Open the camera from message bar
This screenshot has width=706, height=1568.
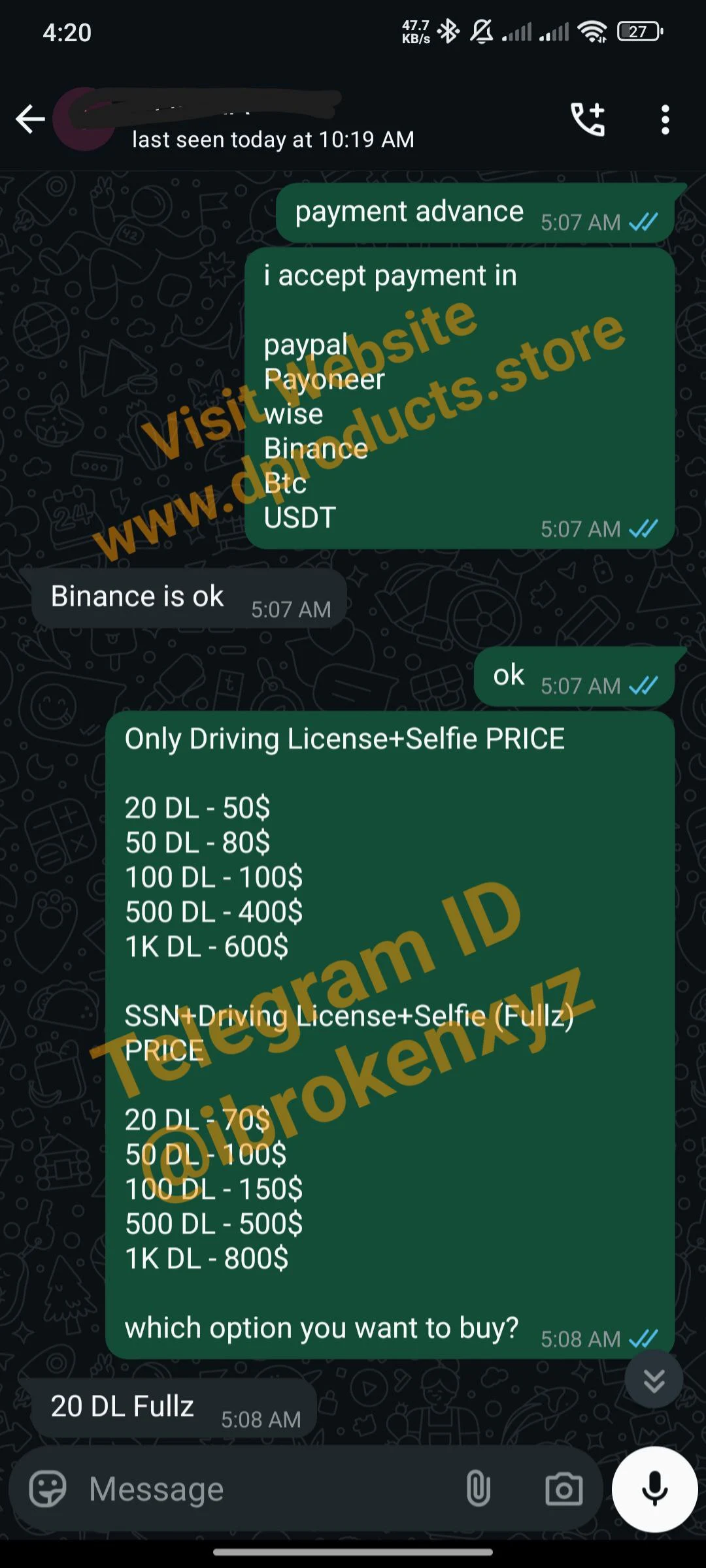[x=563, y=1489]
